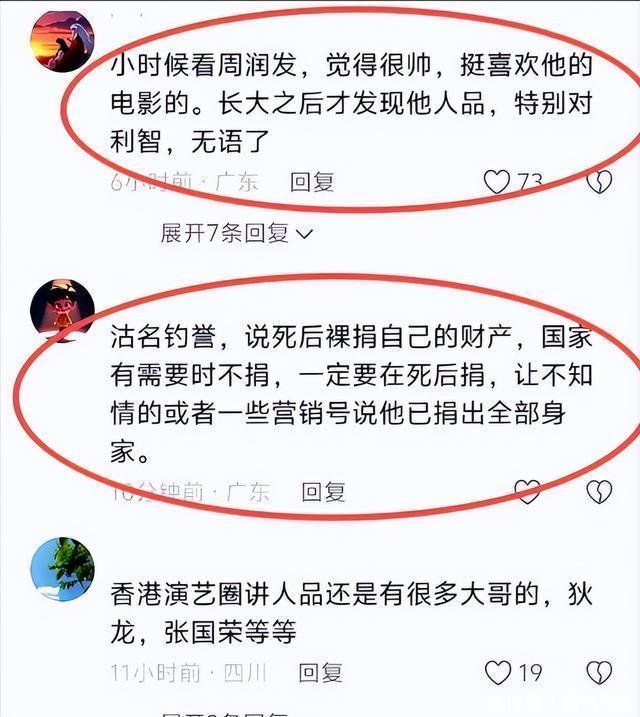Reply to the 沽名钓誉 comment
Image resolution: width=640 pixels, height=717 pixels.
(323, 491)
